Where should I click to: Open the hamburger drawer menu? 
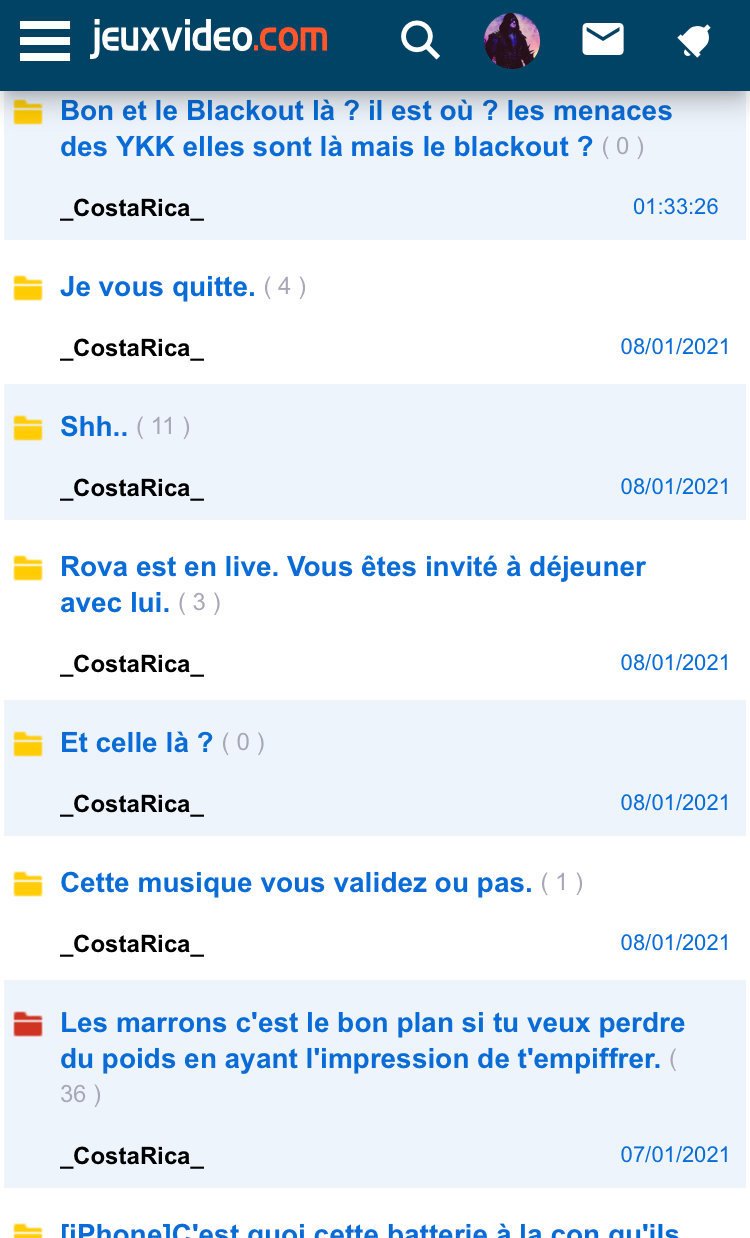click(45, 41)
